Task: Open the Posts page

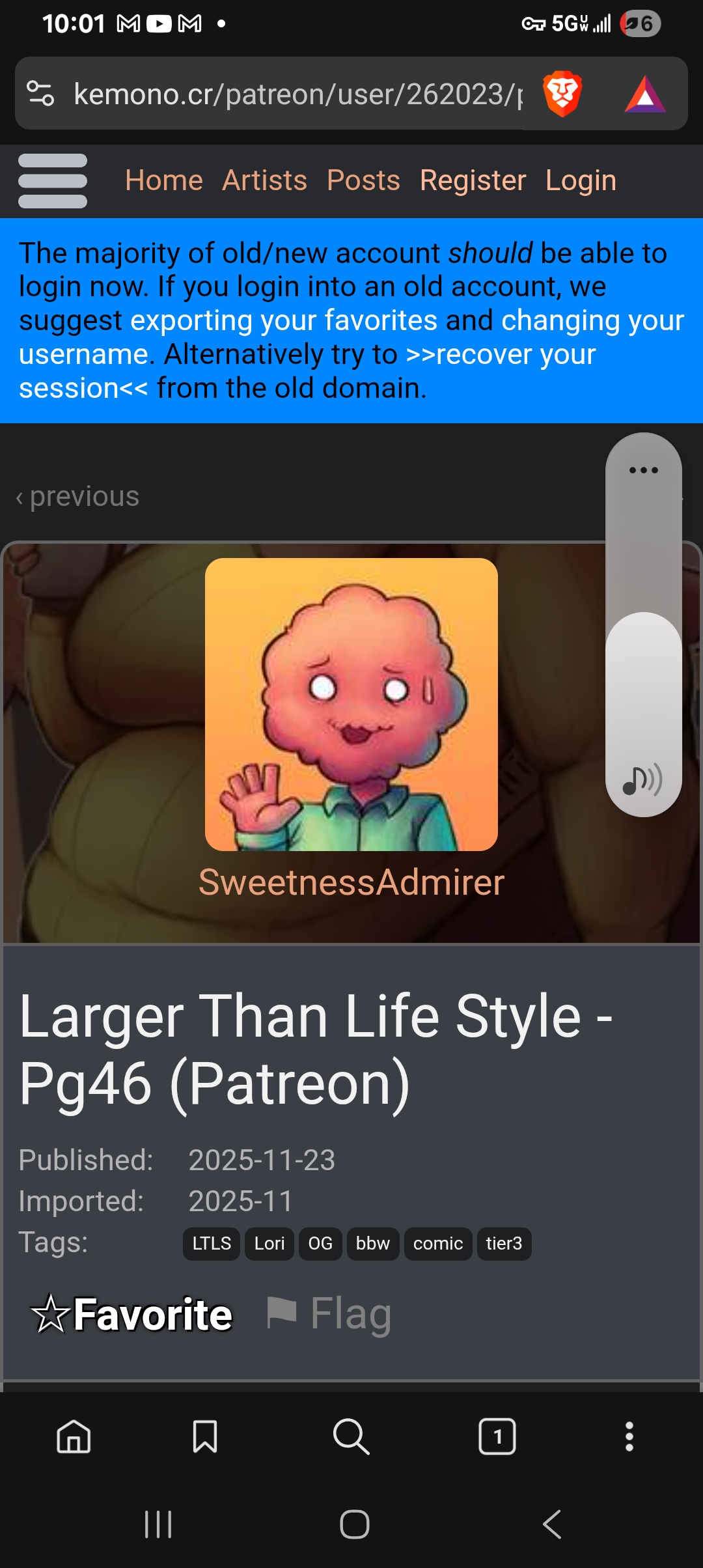Action: pyautogui.click(x=363, y=180)
